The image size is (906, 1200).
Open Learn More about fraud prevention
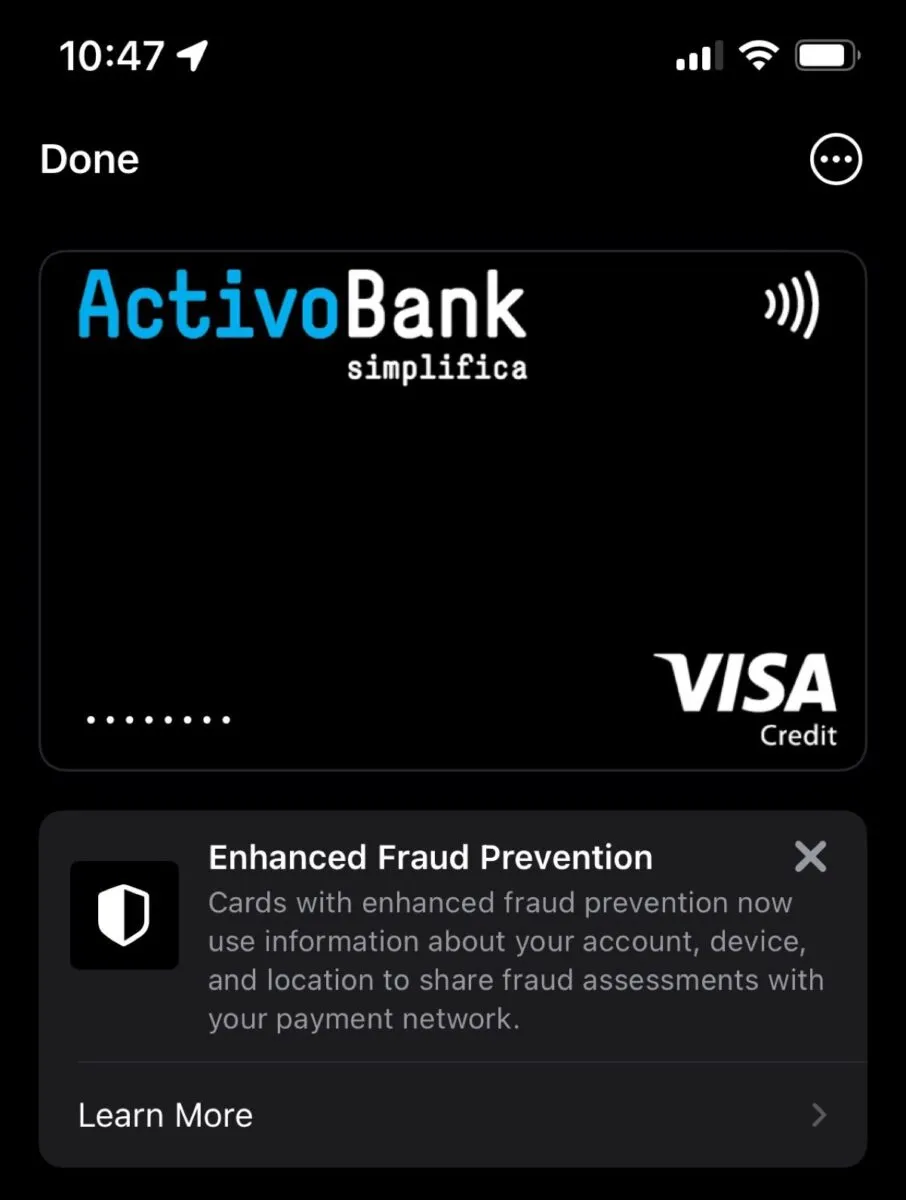(x=164, y=1115)
